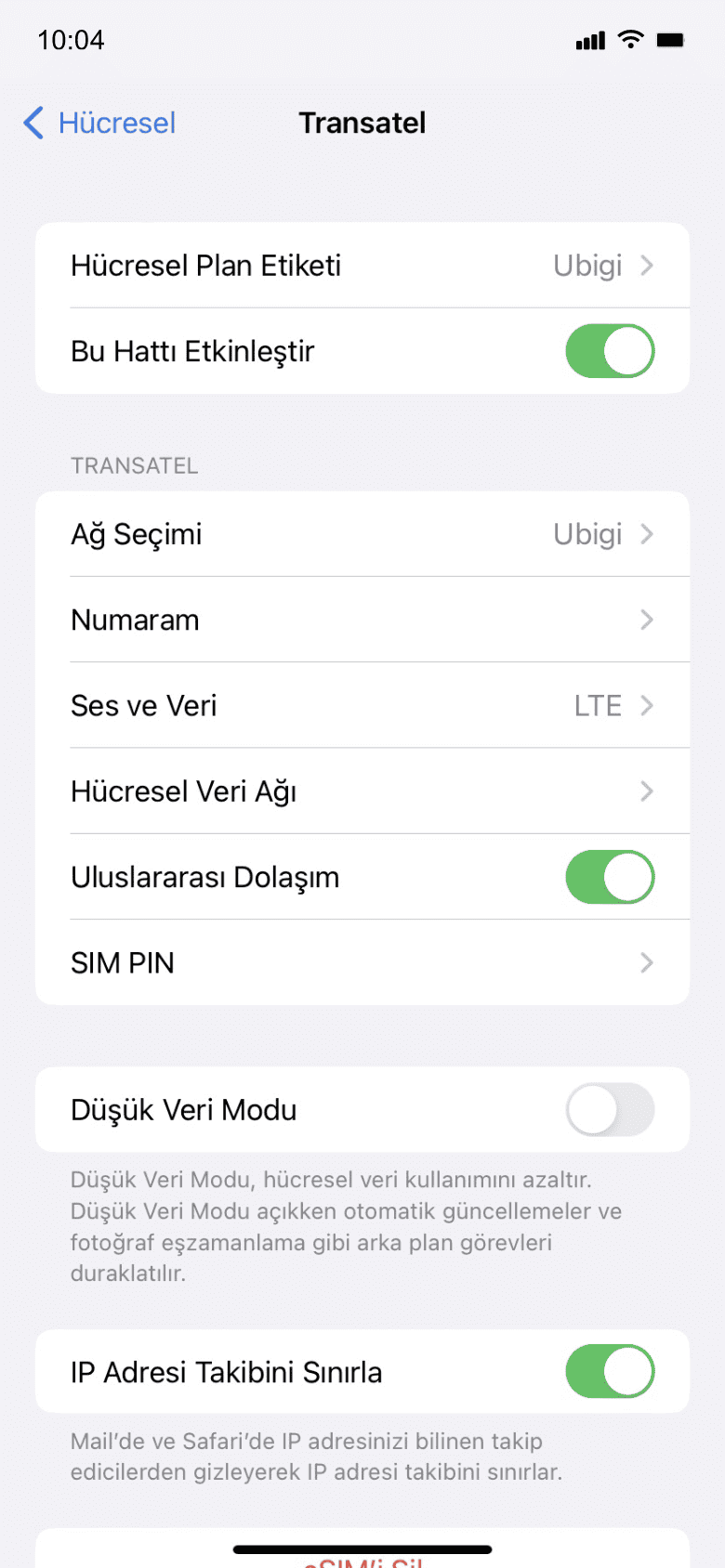Tap the battery indicator icon
This screenshot has width=725, height=1568.
tap(671, 39)
